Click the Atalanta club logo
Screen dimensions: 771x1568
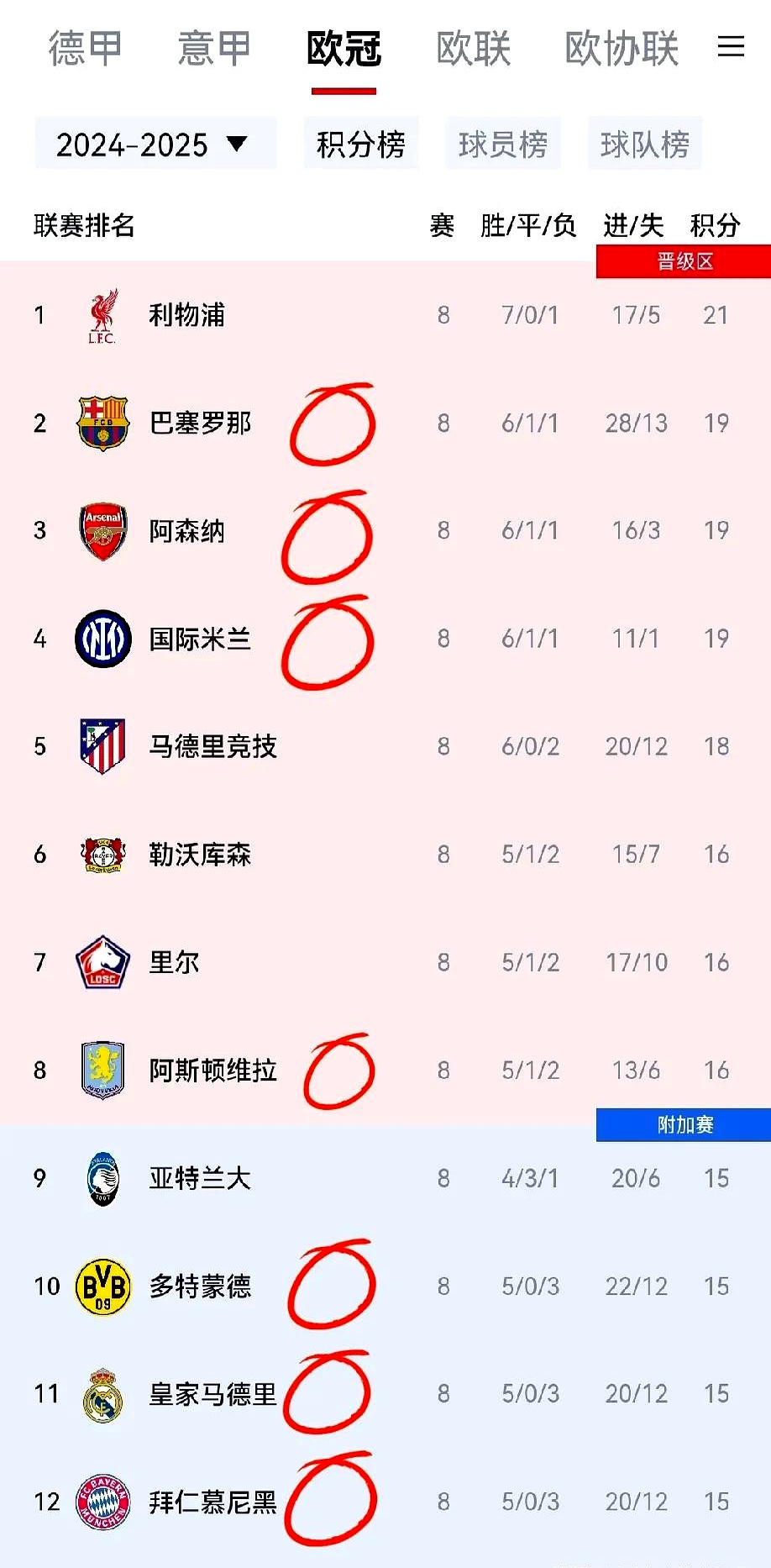[x=103, y=1177]
